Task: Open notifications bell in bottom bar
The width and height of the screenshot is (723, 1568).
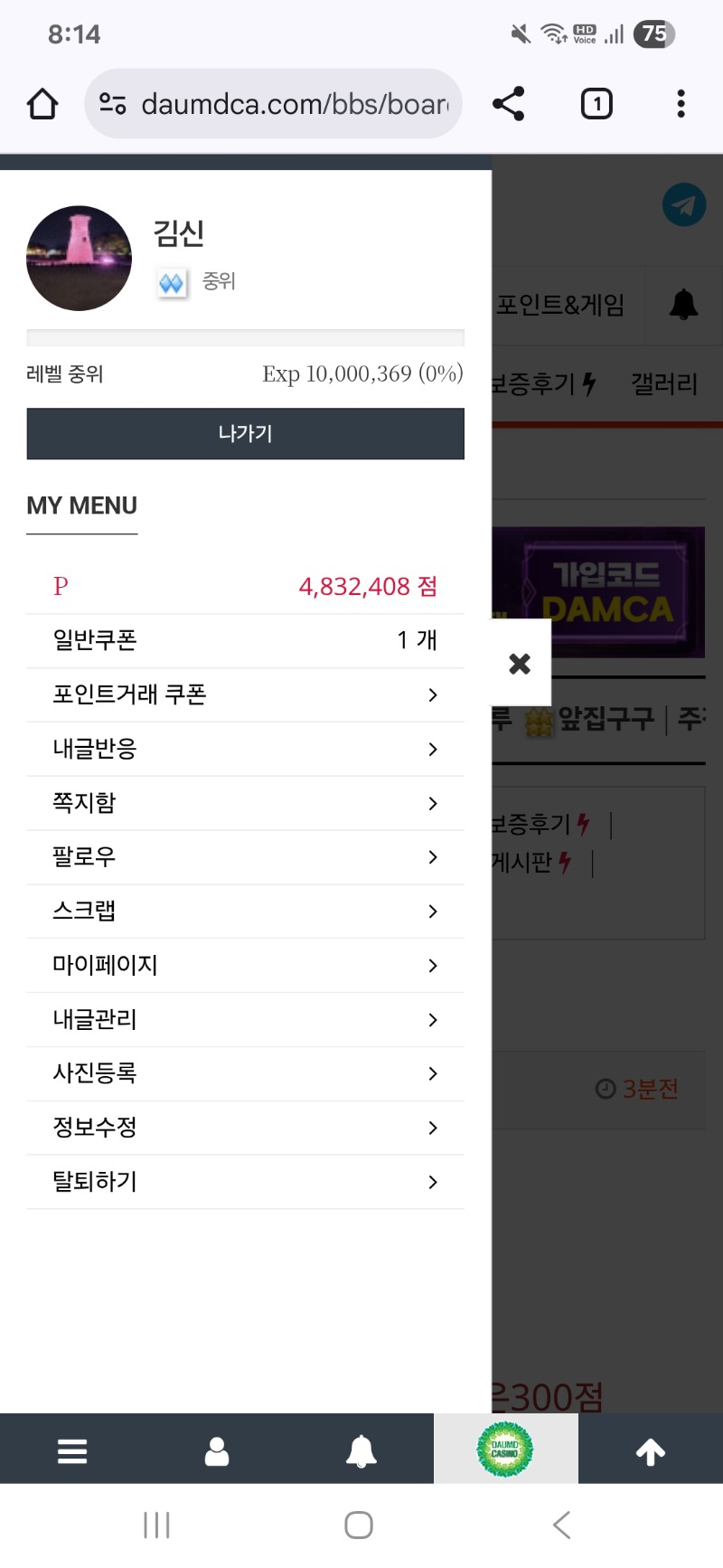Action: [x=361, y=1450]
